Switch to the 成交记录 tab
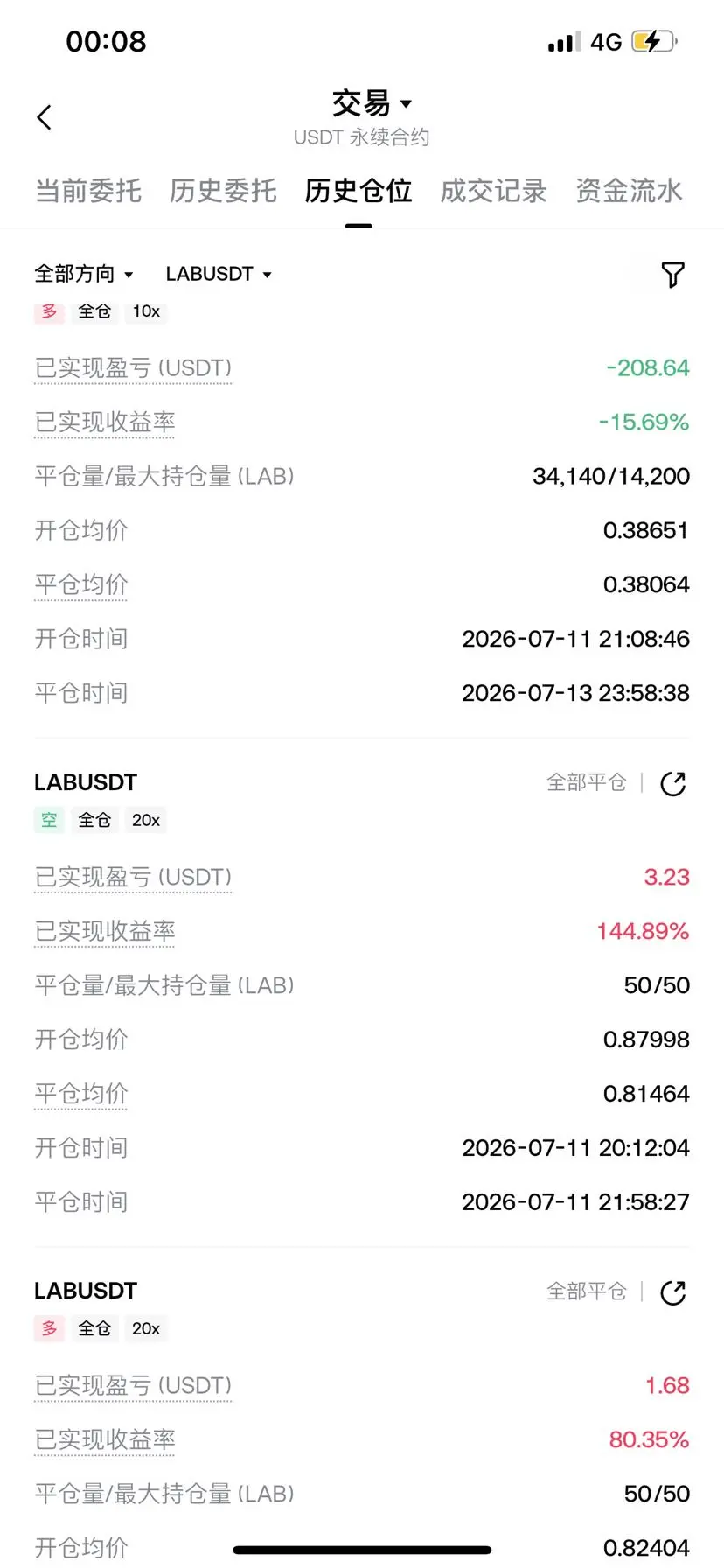Screen dimensions: 724x1568 coord(494,191)
